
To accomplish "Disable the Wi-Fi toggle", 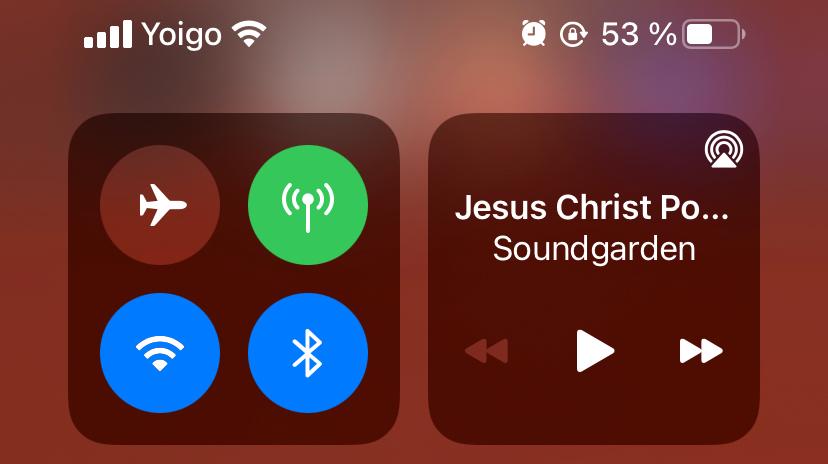I will [160, 352].
